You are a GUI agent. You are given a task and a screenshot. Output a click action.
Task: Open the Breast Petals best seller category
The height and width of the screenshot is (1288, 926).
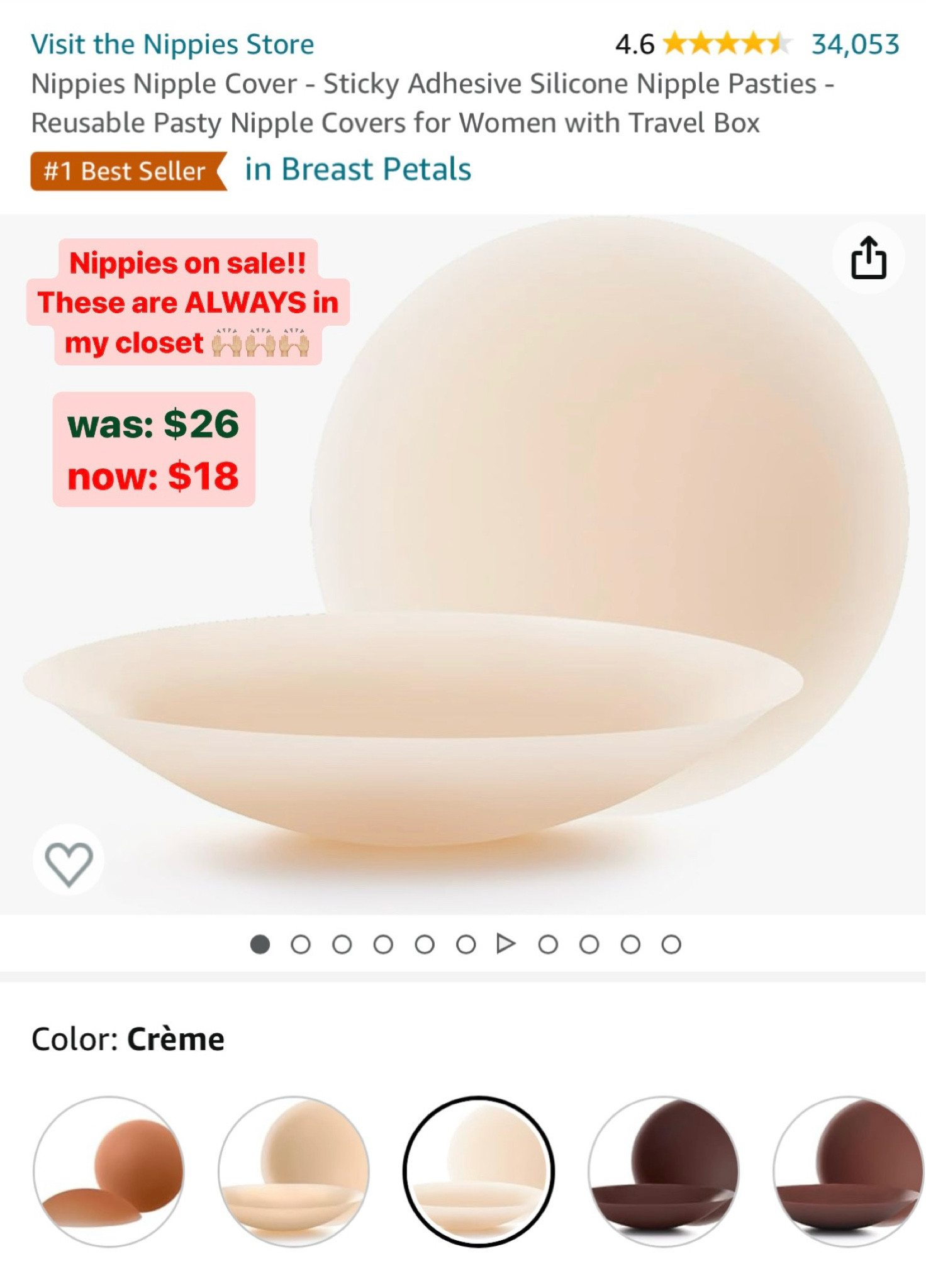pyautogui.click(x=357, y=170)
